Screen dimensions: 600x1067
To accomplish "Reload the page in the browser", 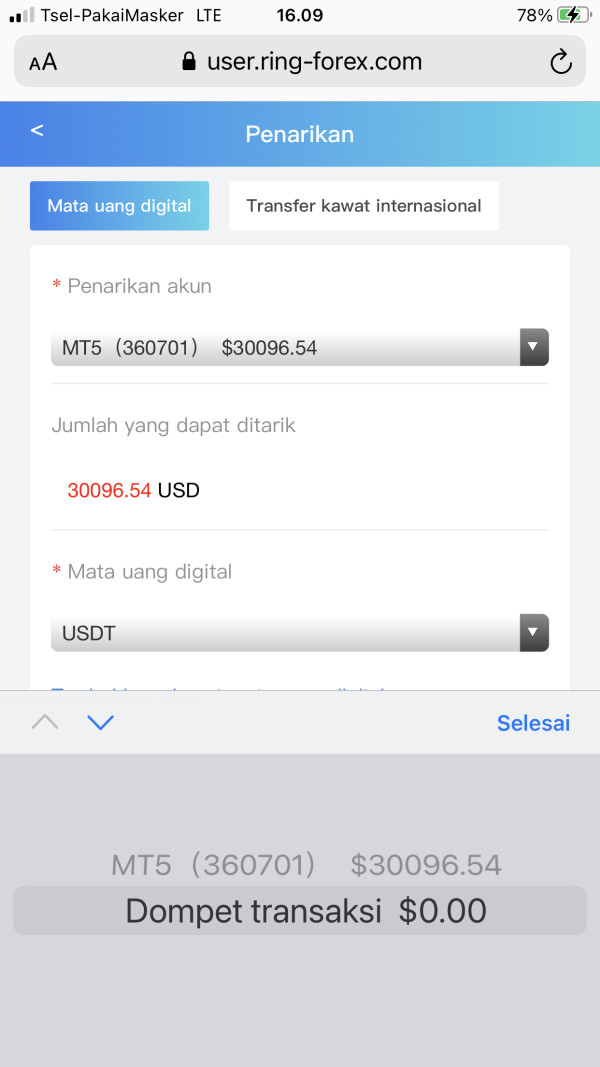I will 561,62.
